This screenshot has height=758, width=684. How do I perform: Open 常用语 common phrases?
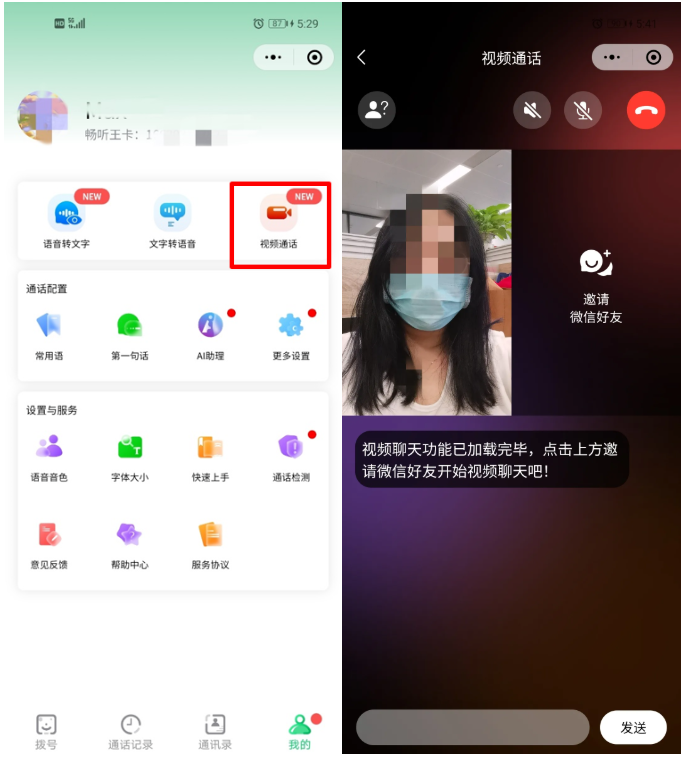49,333
